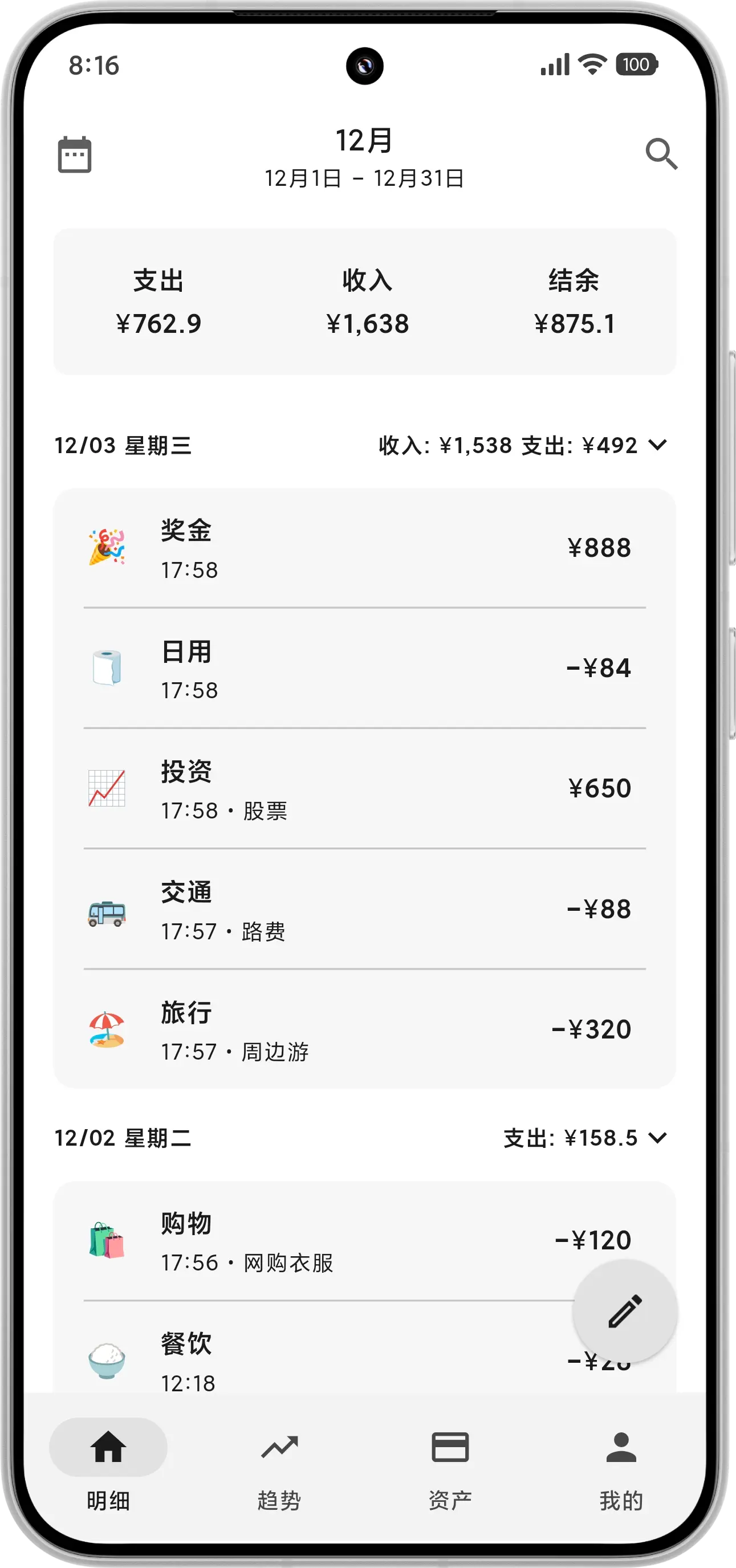
Task: Open the 日用 daily goods transaction icon
Action: click(x=107, y=666)
